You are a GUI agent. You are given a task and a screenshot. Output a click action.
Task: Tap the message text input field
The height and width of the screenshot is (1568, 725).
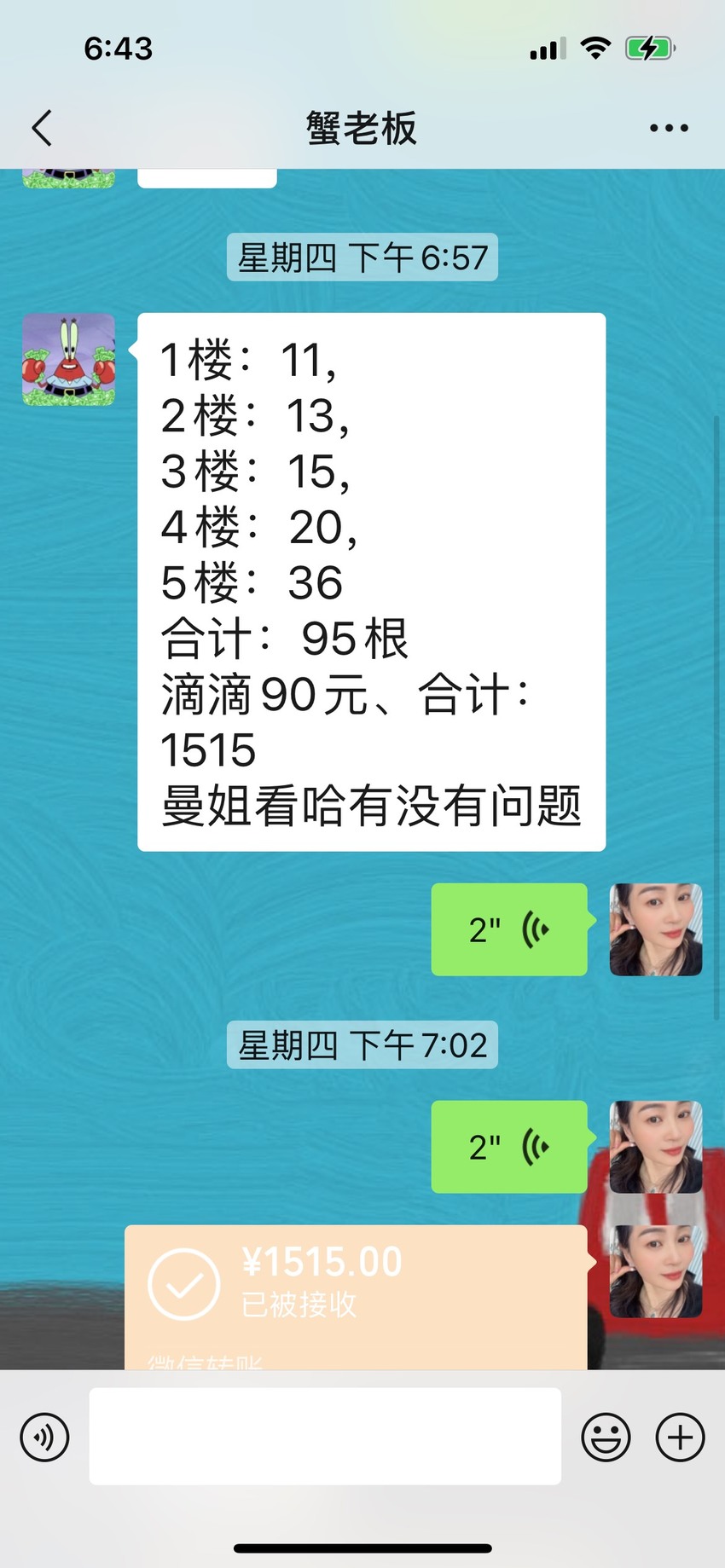click(x=325, y=1436)
